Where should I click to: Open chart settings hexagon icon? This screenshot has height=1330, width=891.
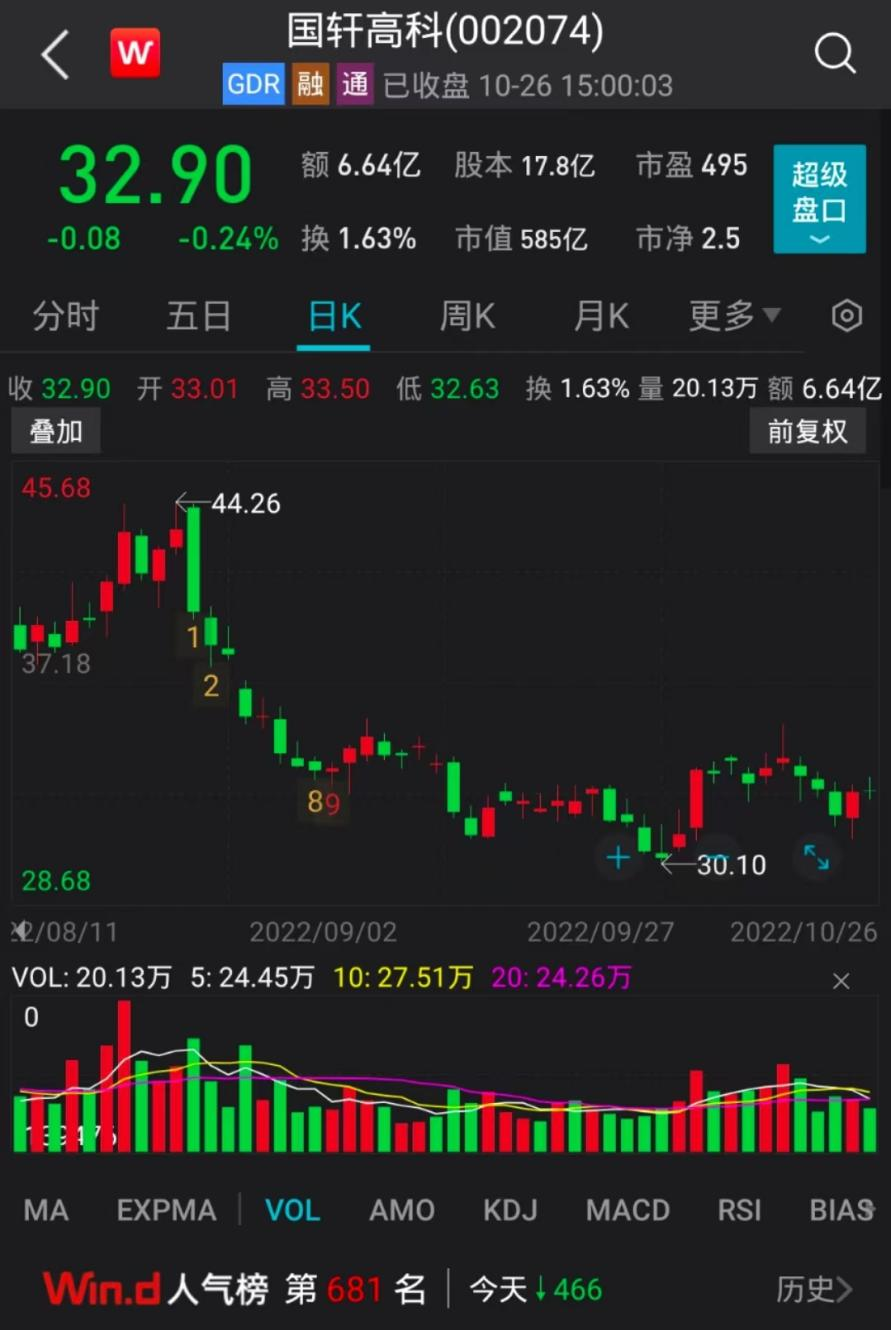[x=846, y=317]
